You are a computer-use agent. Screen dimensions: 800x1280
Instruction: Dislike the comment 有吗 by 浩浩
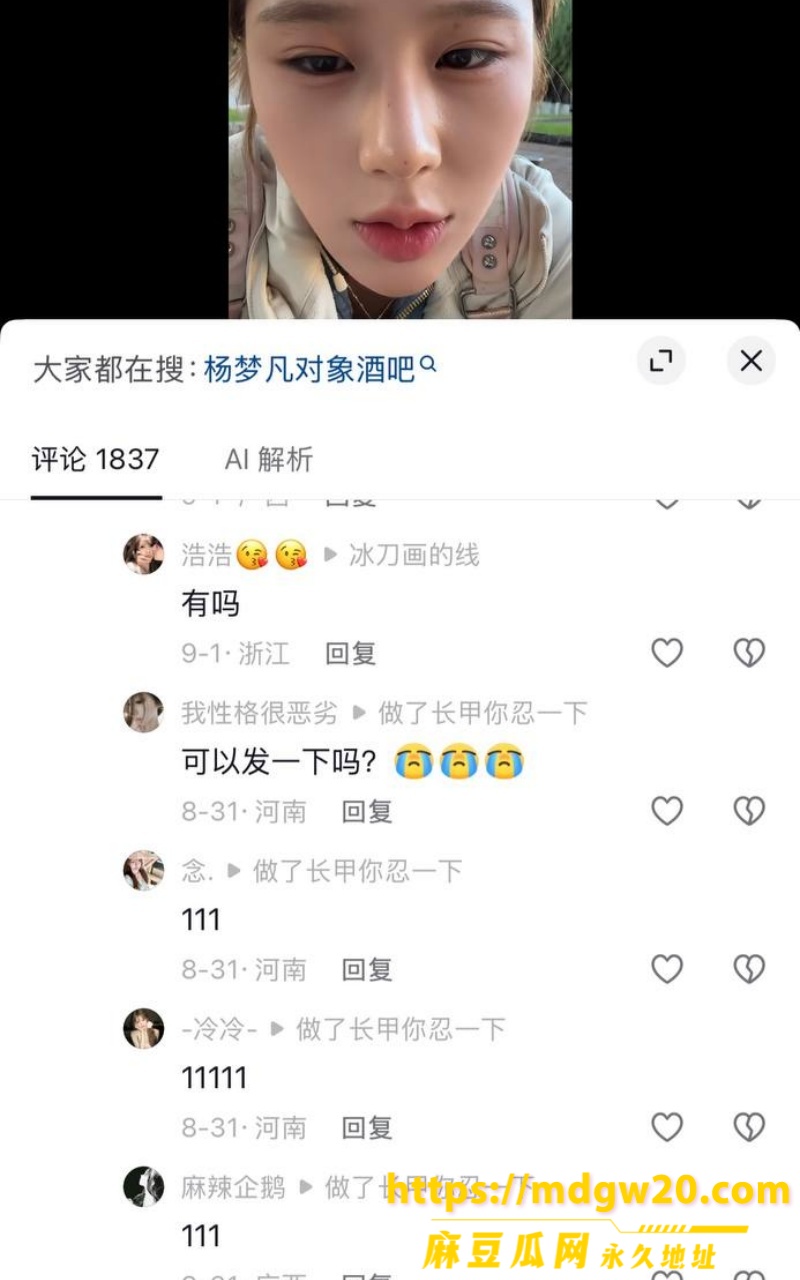(x=749, y=653)
